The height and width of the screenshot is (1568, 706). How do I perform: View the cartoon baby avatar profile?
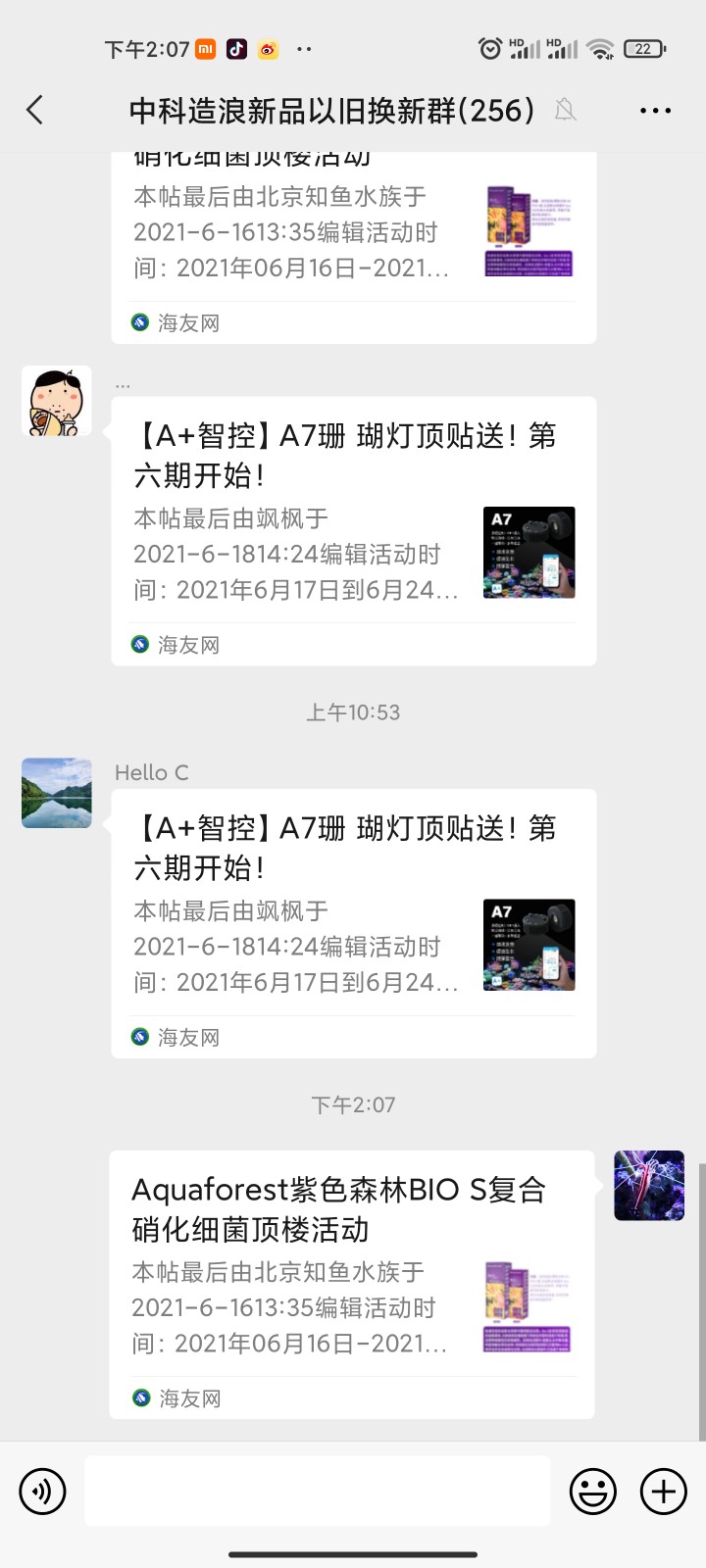tap(57, 401)
